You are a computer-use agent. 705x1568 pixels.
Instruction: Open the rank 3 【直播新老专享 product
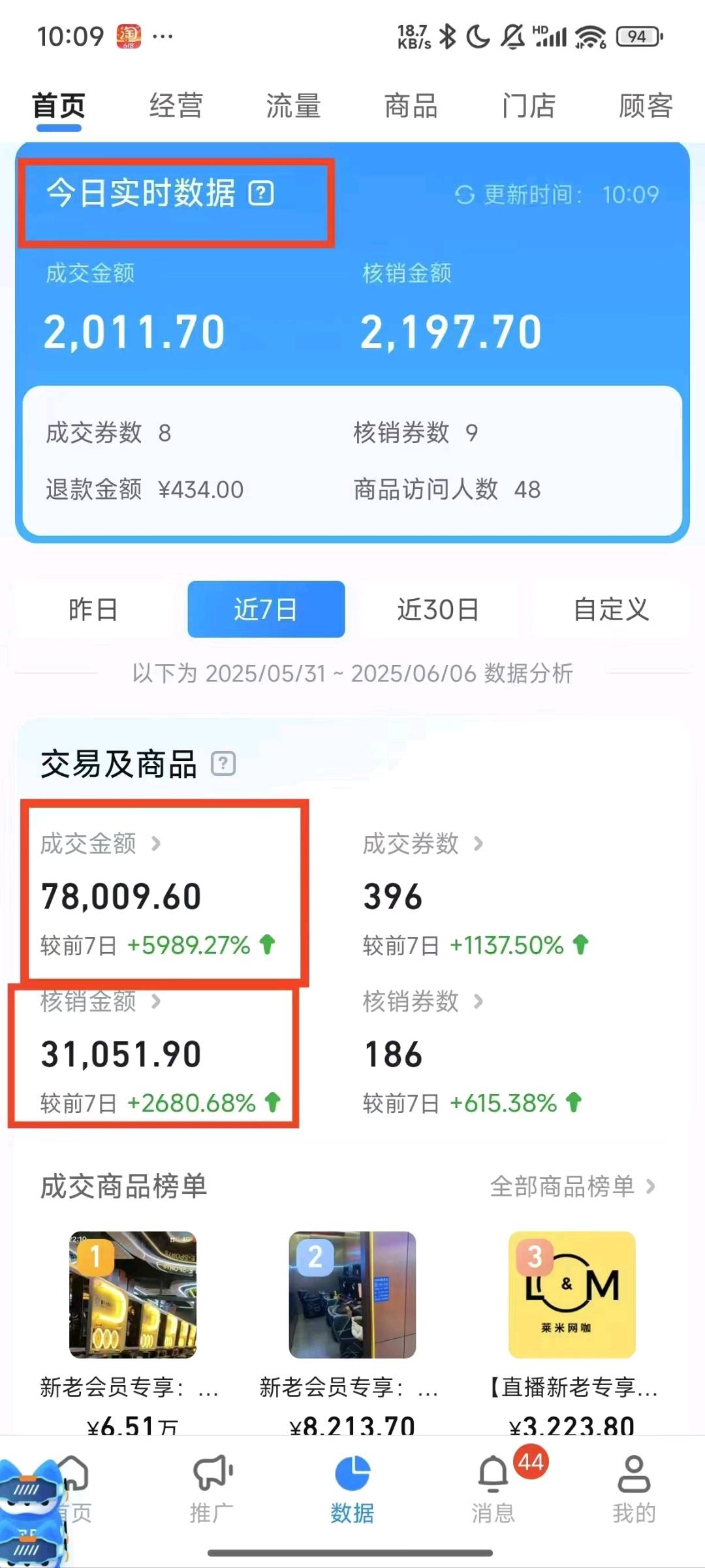[572, 1295]
